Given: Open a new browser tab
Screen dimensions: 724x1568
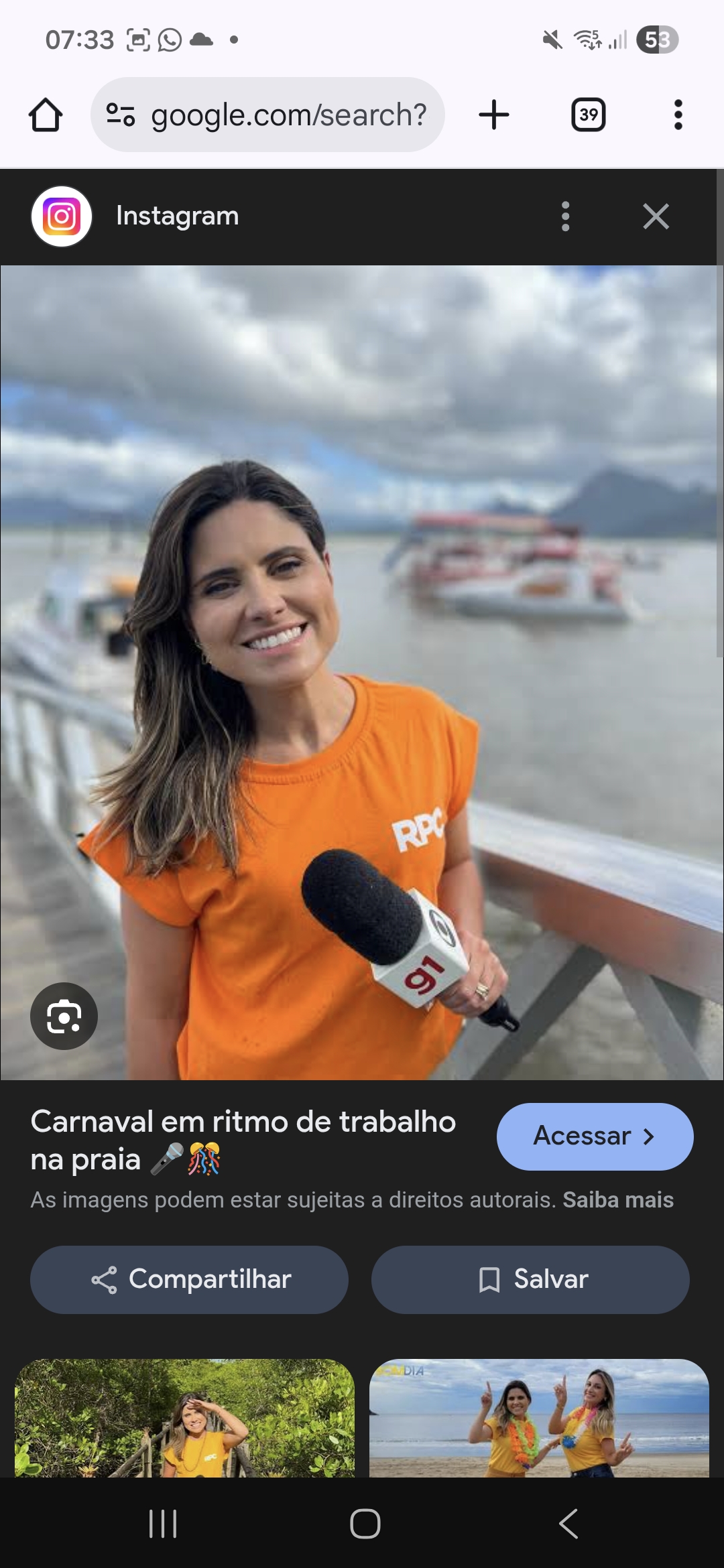Looking at the screenshot, I should (x=494, y=115).
